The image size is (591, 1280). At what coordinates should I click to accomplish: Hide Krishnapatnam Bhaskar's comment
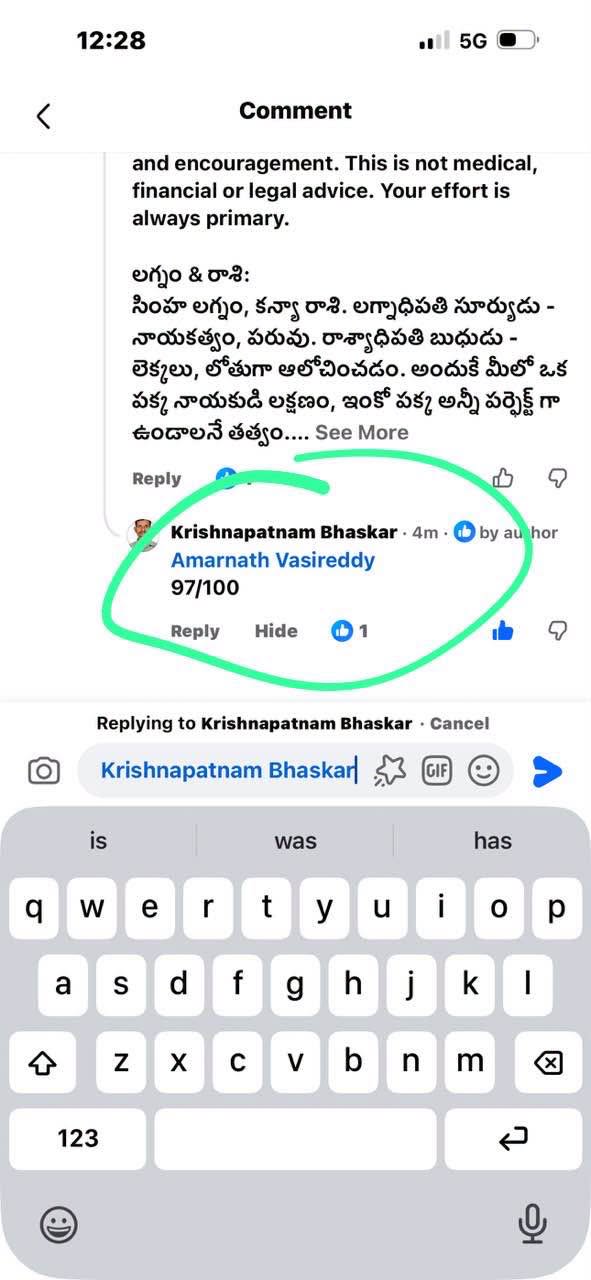pos(276,631)
